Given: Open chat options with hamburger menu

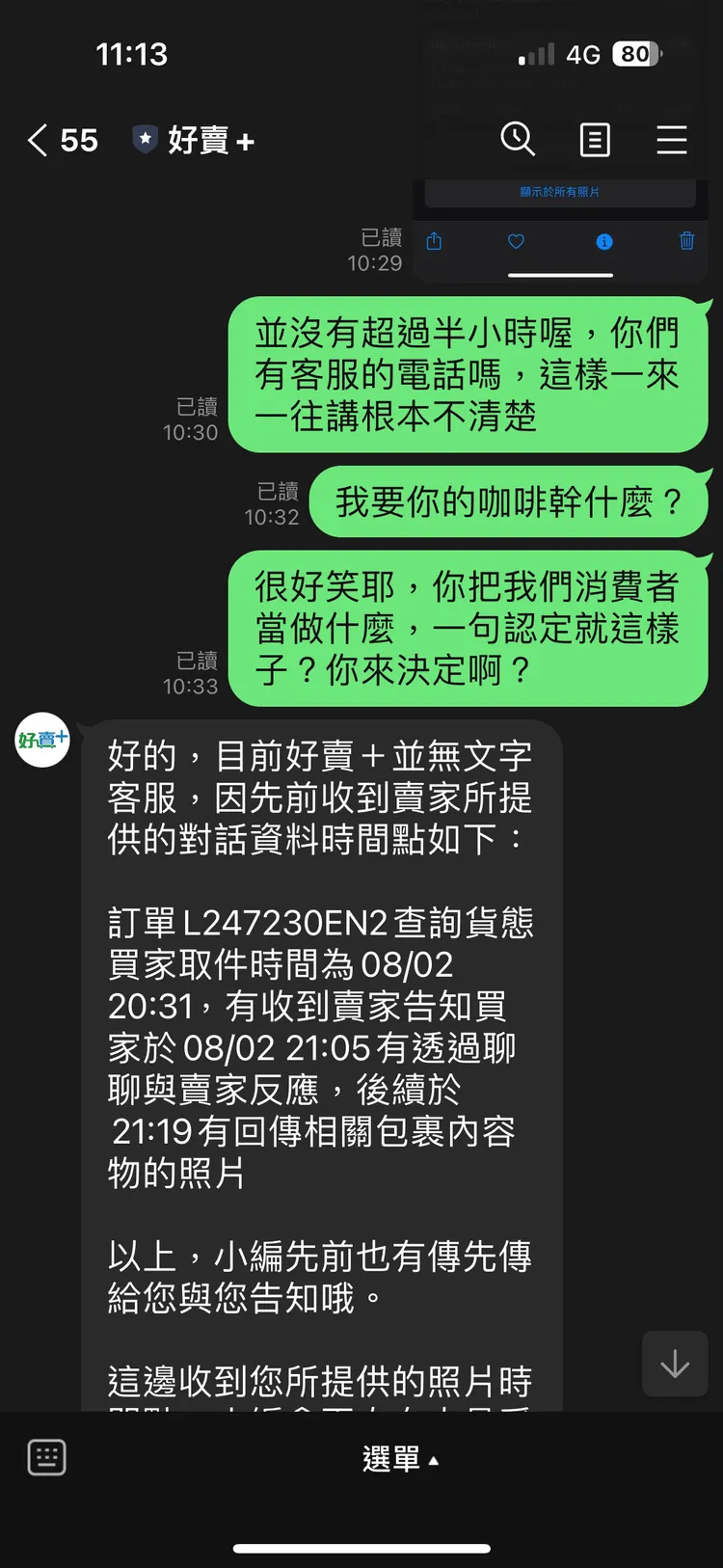Looking at the screenshot, I should 672,140.
